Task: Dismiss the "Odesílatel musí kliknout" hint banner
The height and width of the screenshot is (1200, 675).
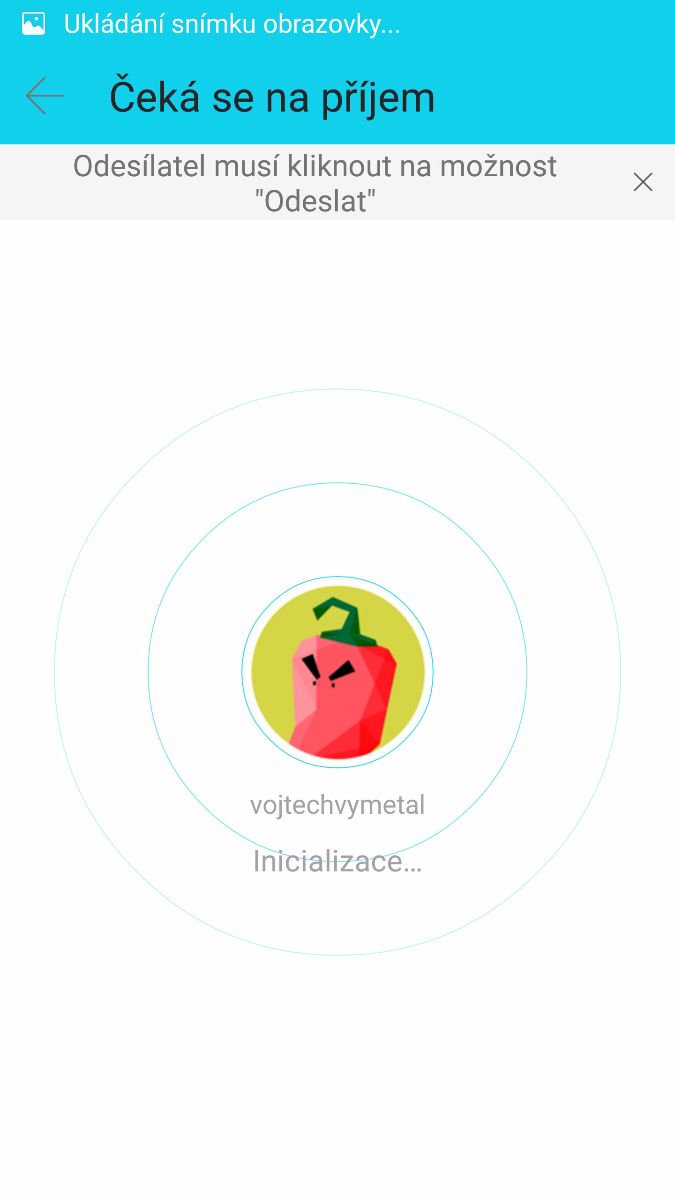Action: pos(643,182)
